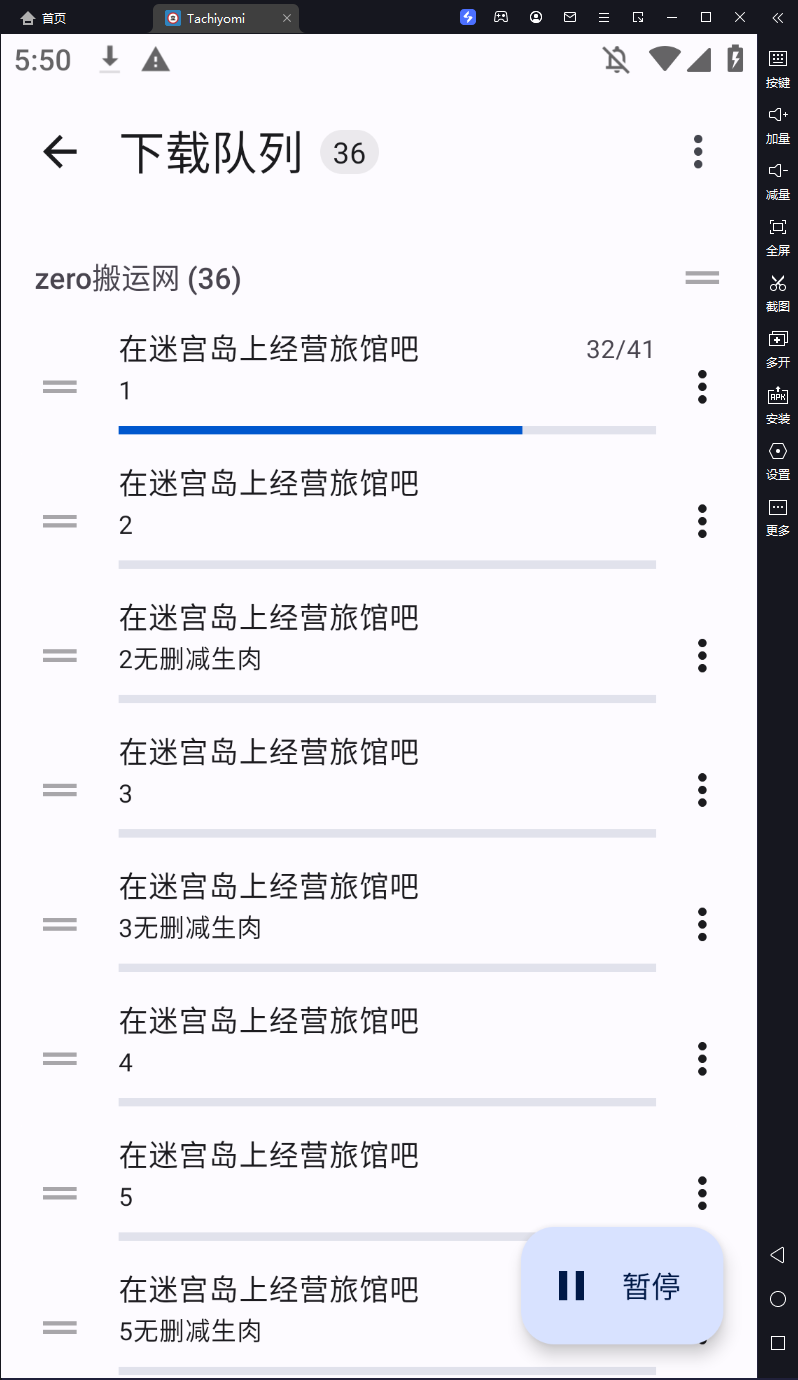Click the key mapping (按键) icon

pyautogui.click(x=778, y=68)
